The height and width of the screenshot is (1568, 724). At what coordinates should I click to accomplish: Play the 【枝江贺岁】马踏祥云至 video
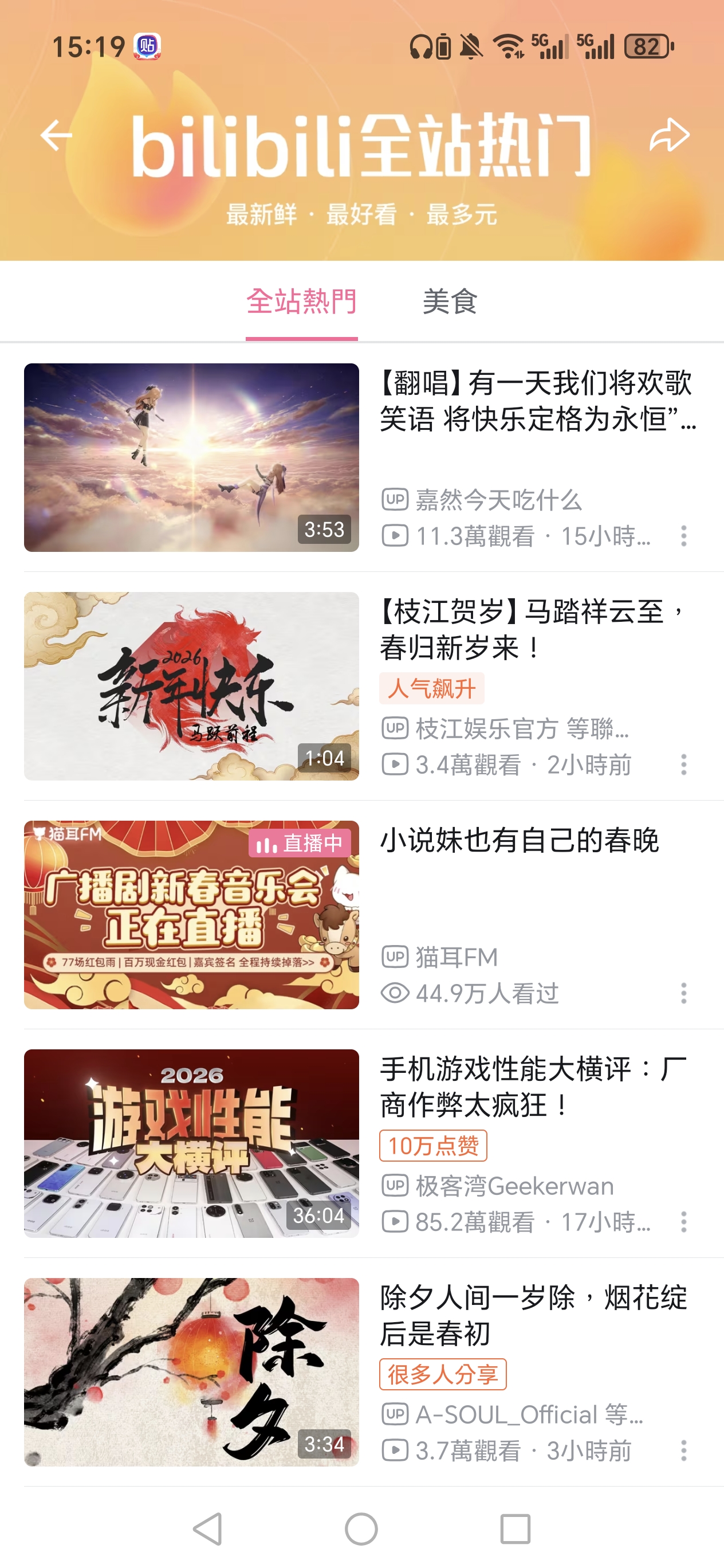[x=191, y=686]
